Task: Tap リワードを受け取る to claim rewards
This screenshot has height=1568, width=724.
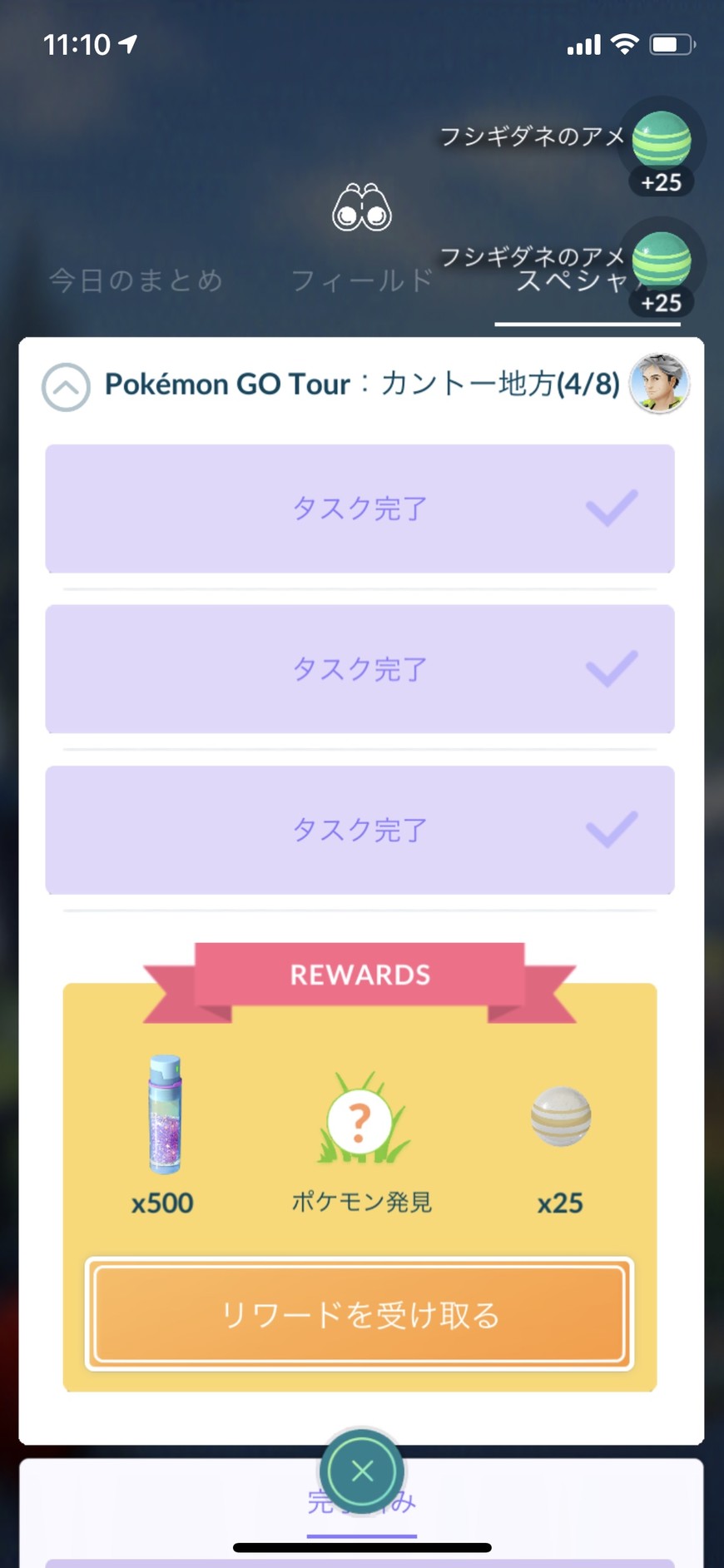Action: coord(360,1314)
